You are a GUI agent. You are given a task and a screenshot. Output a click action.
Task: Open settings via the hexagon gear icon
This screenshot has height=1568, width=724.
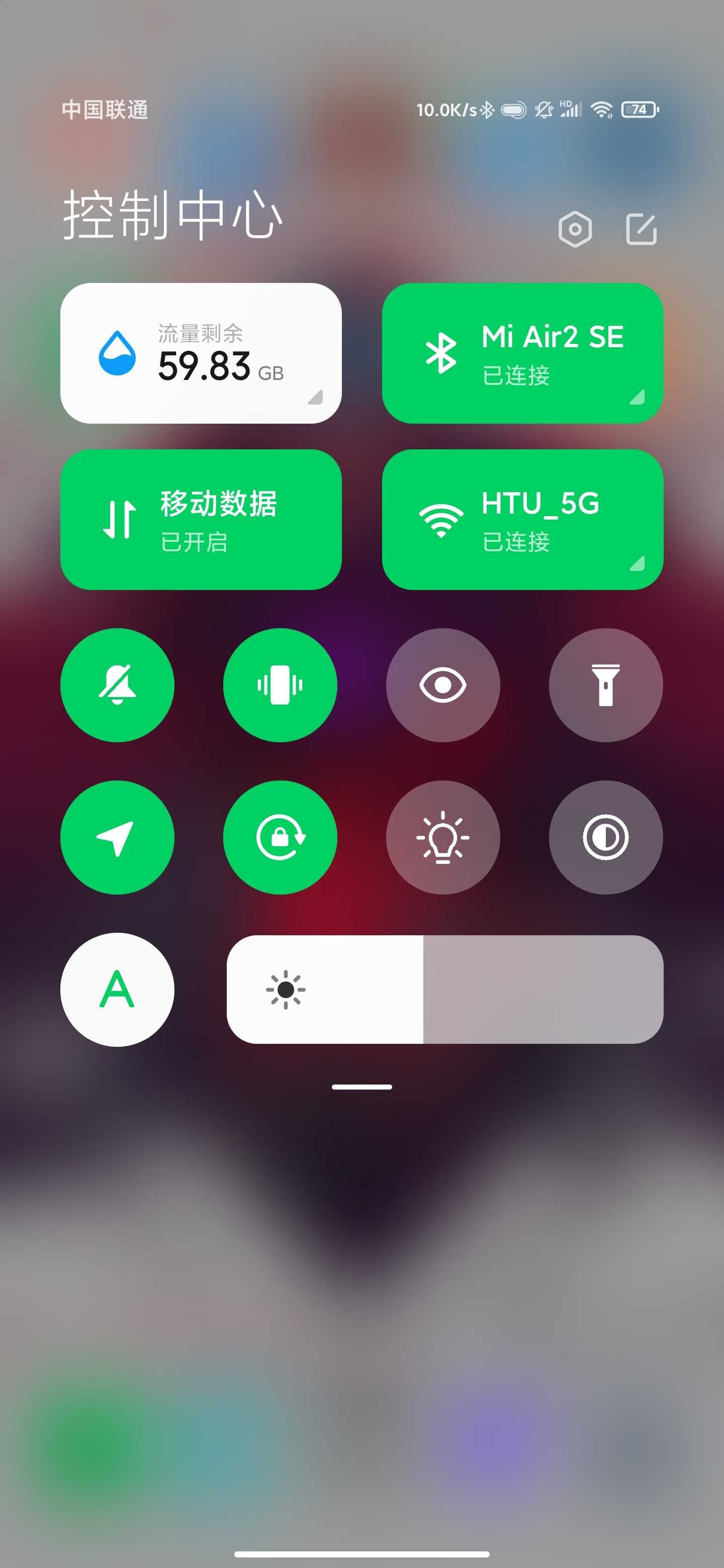click(x=575, y=230)
